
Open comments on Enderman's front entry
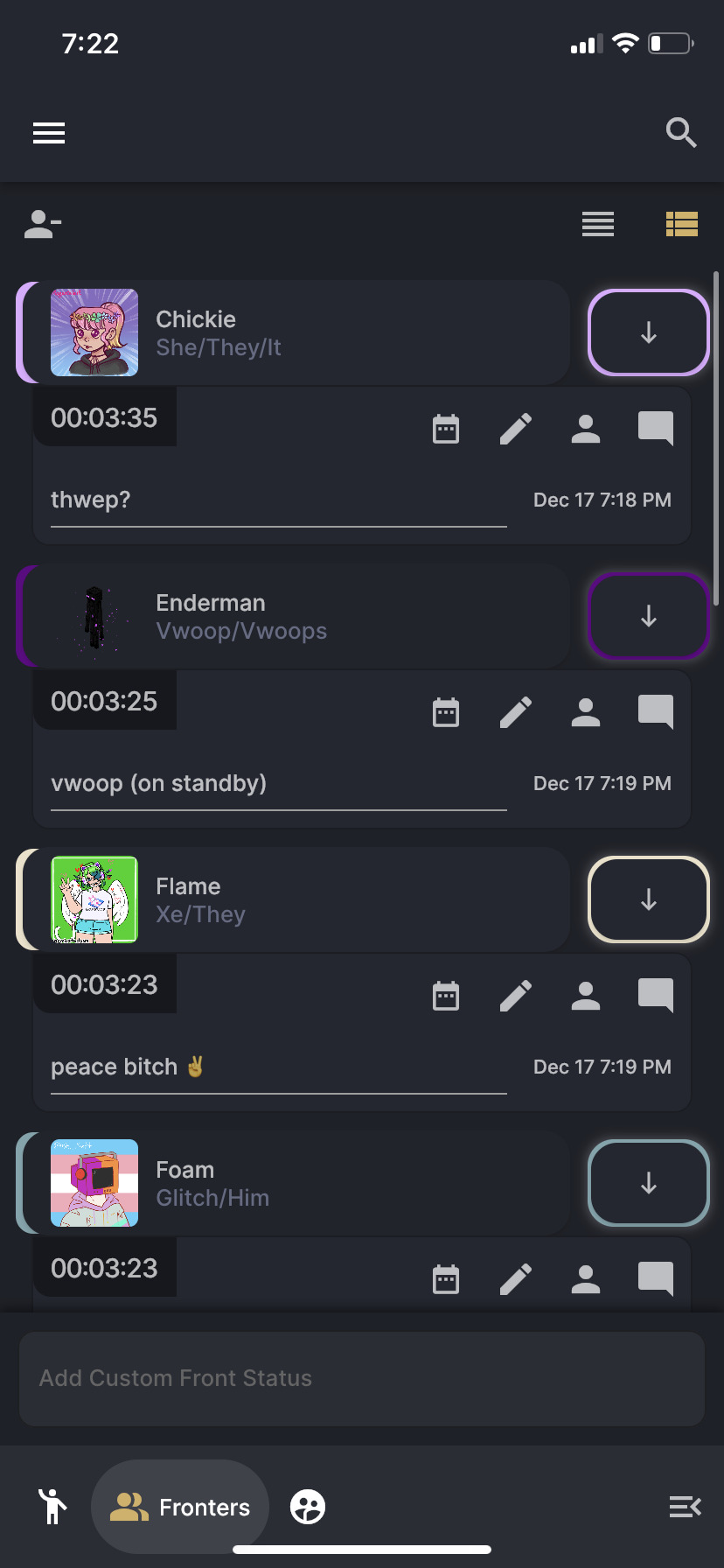click(655, 712)
